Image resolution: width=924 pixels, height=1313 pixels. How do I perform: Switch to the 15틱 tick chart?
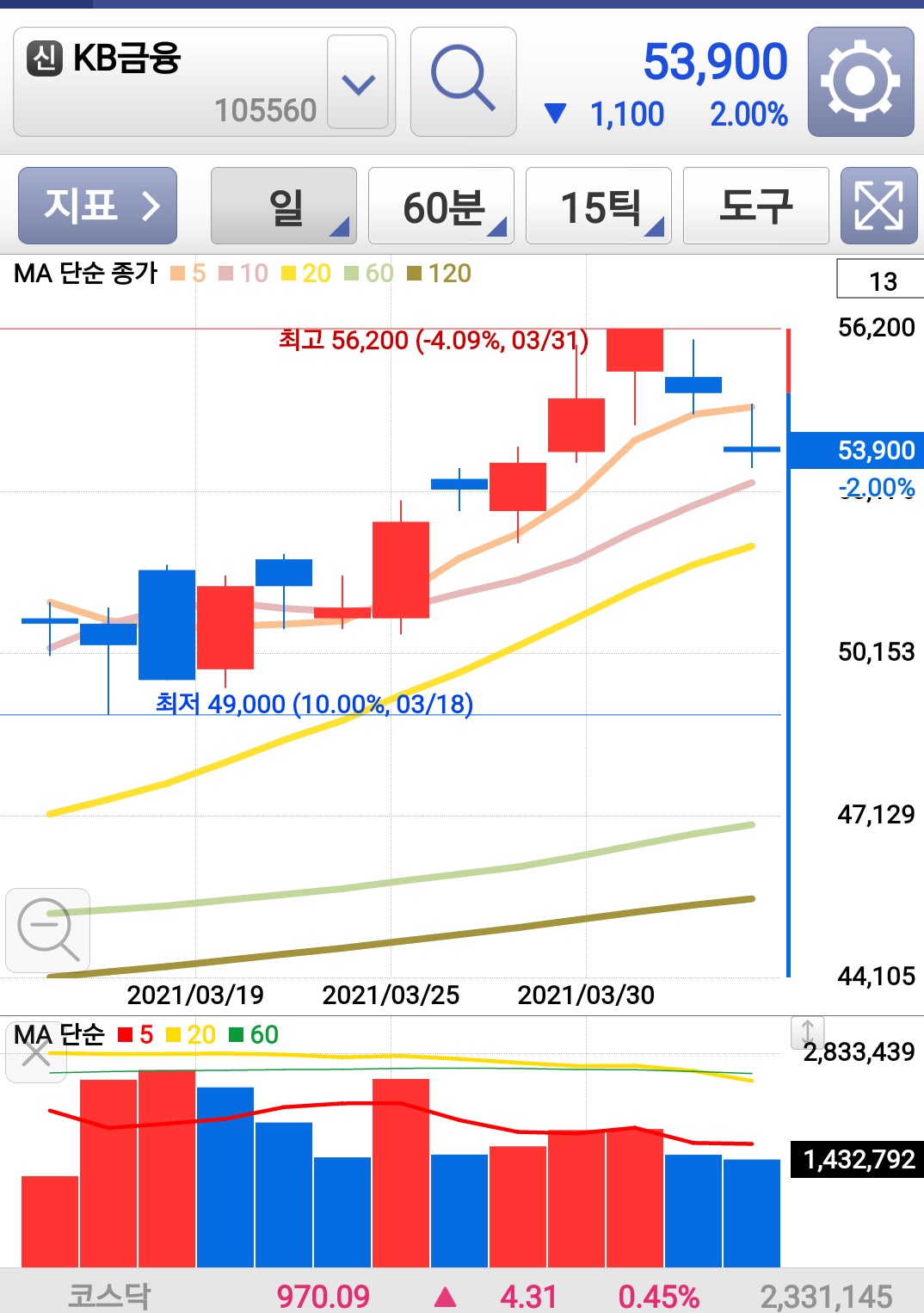[x=599, y=207]
